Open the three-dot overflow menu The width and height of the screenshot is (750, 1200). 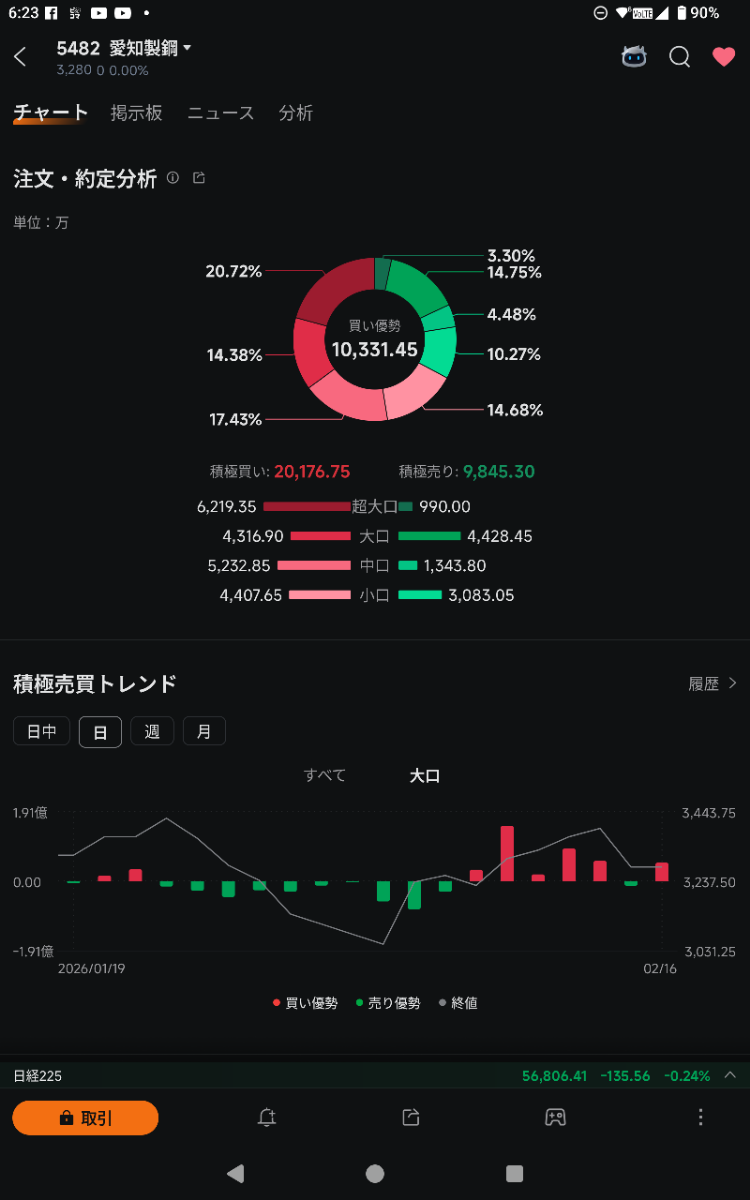[701, 1118]
